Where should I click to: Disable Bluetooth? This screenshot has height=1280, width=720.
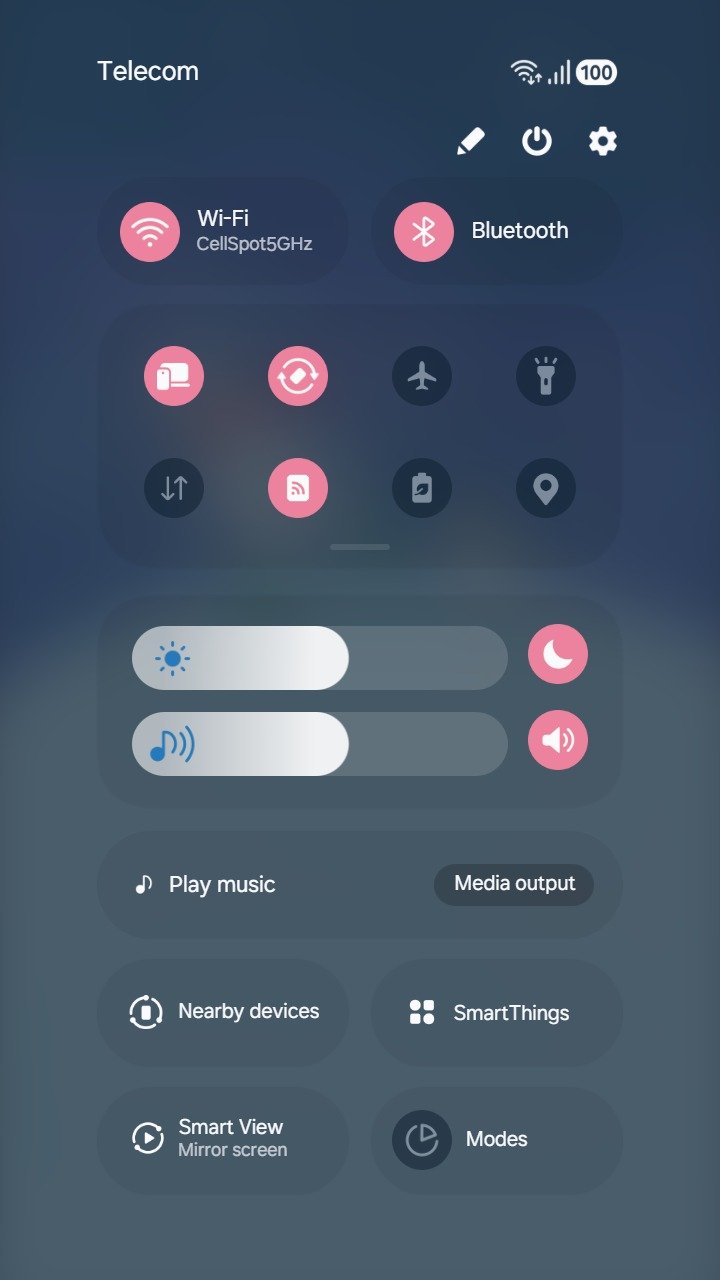click(x=424, y=231)
